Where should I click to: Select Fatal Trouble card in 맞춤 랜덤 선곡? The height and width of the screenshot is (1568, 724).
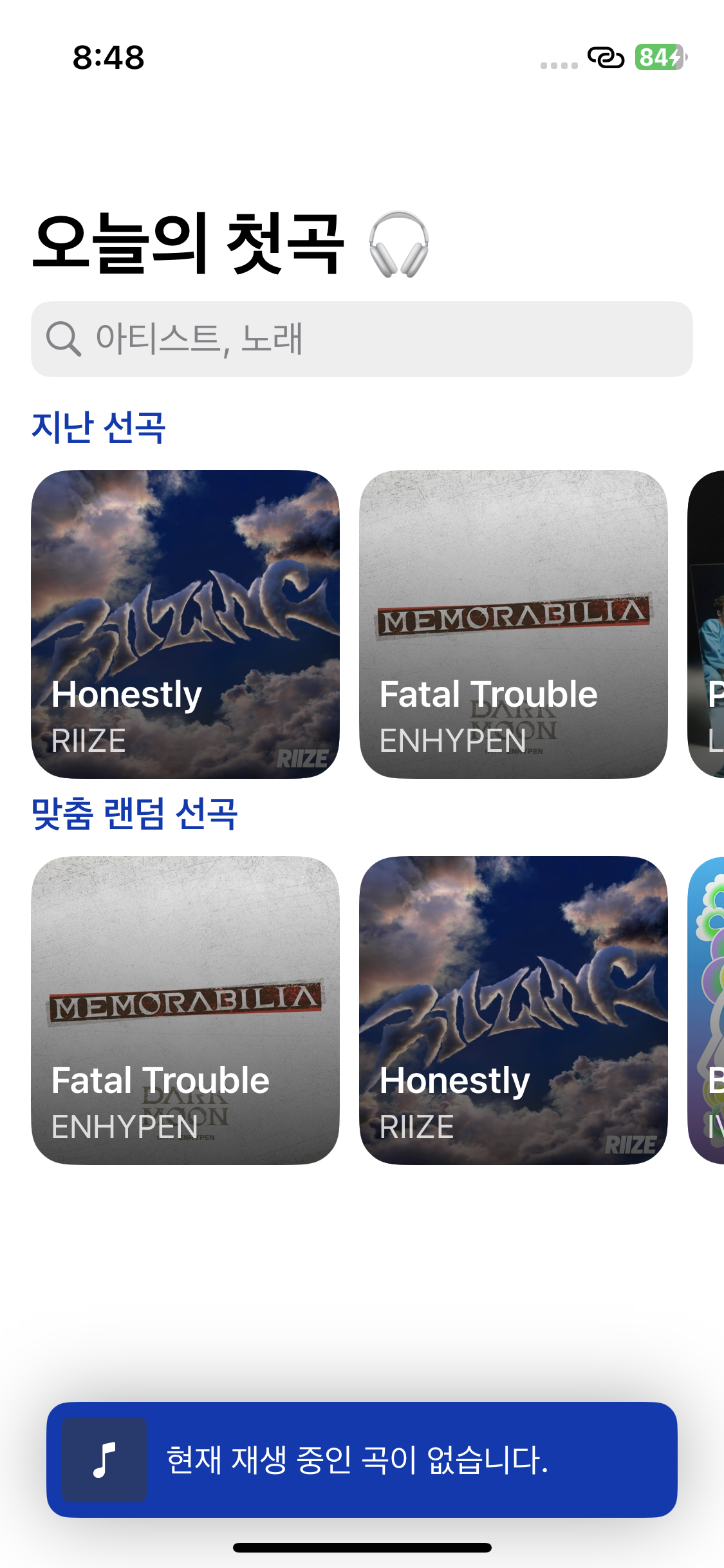click(185, 1010)
